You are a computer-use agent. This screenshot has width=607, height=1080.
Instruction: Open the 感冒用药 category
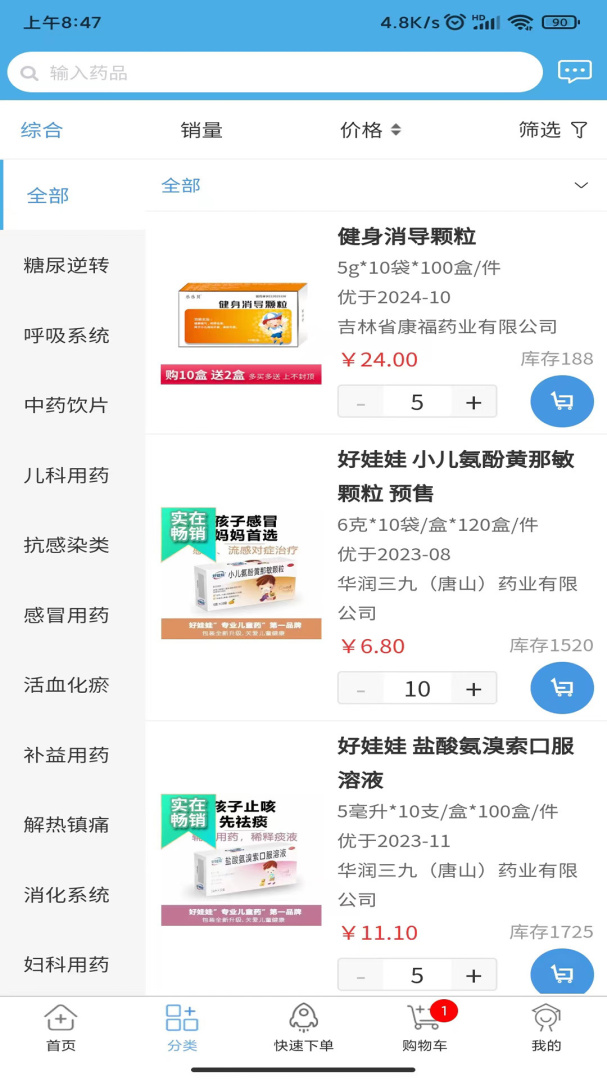(66, 616)
